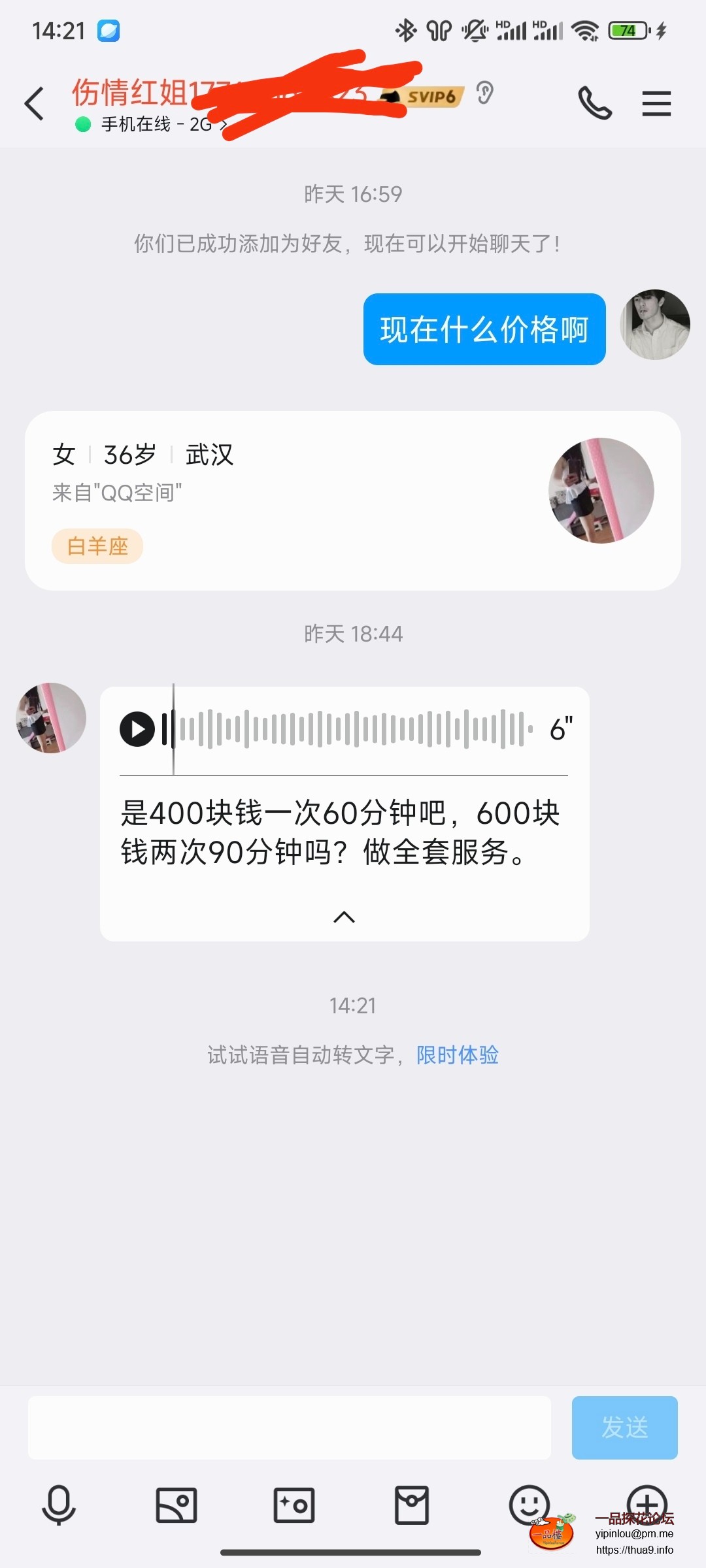Open the red packet option
Viewport: 706px width, 1568px height.
coord(412,1505)
